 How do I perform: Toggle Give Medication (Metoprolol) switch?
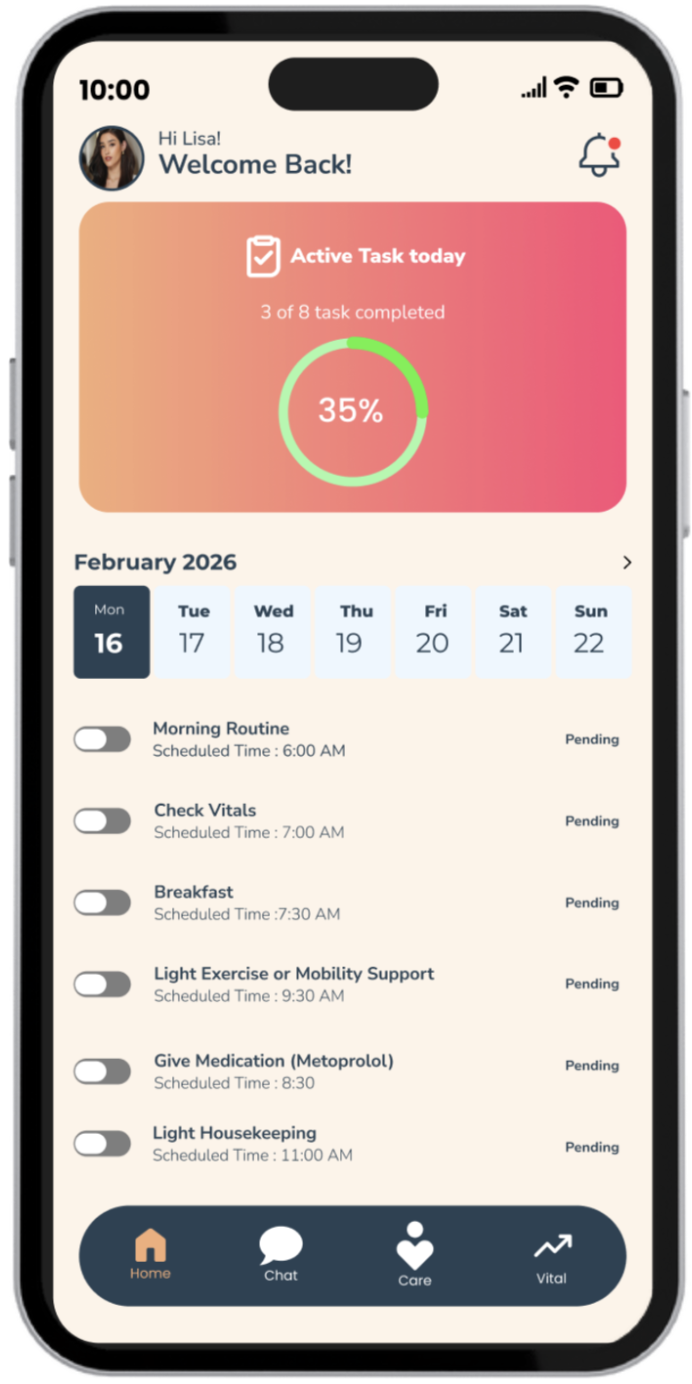(102, 1072)
